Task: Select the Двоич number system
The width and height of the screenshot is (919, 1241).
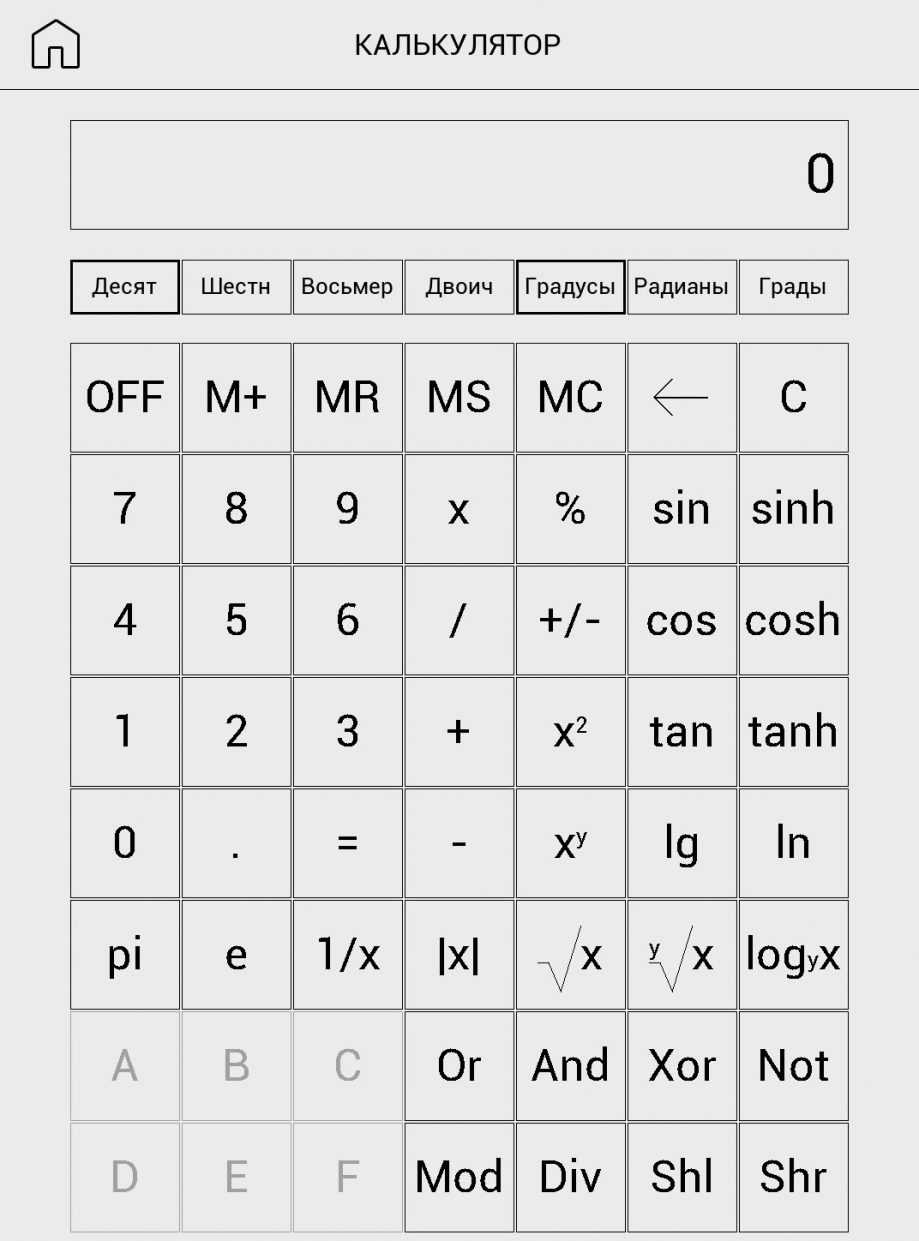Action: click(459, 287)
